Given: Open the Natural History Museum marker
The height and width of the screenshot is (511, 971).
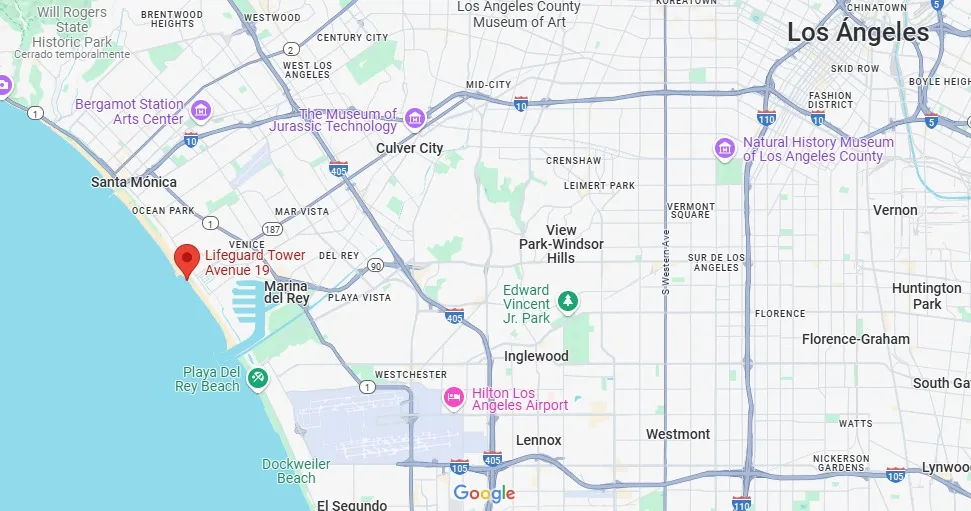Looking at the screenshot, I should pyautogui.click(x=725, y=149).
